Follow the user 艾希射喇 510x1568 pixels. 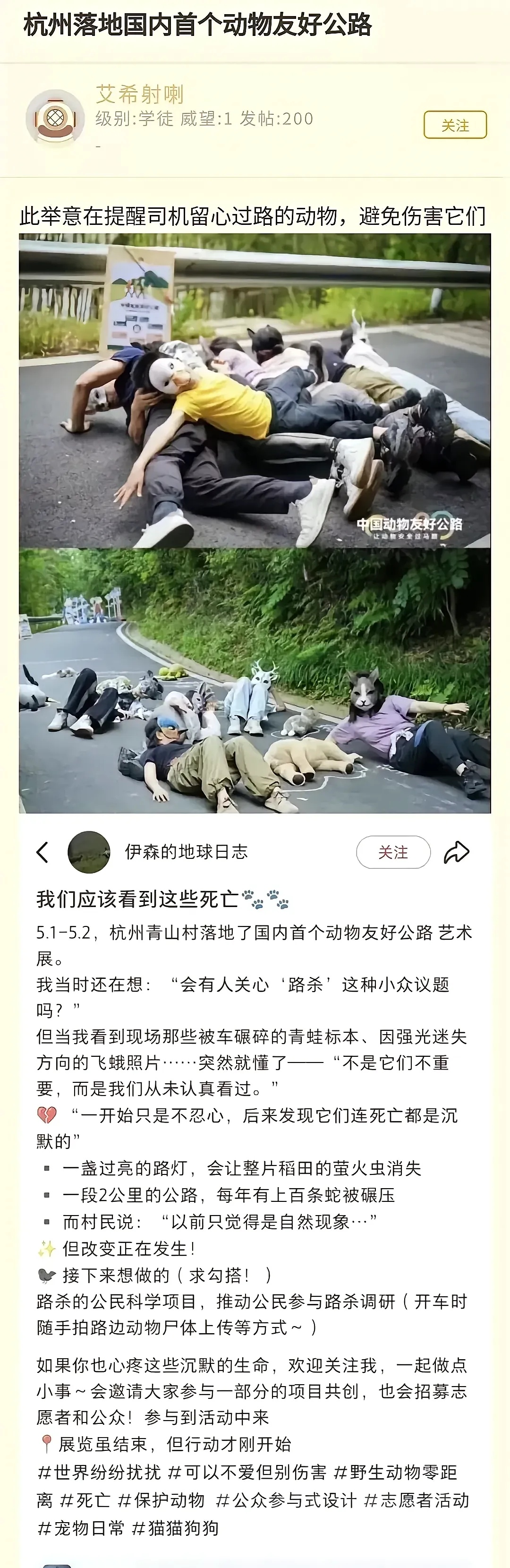455,125
